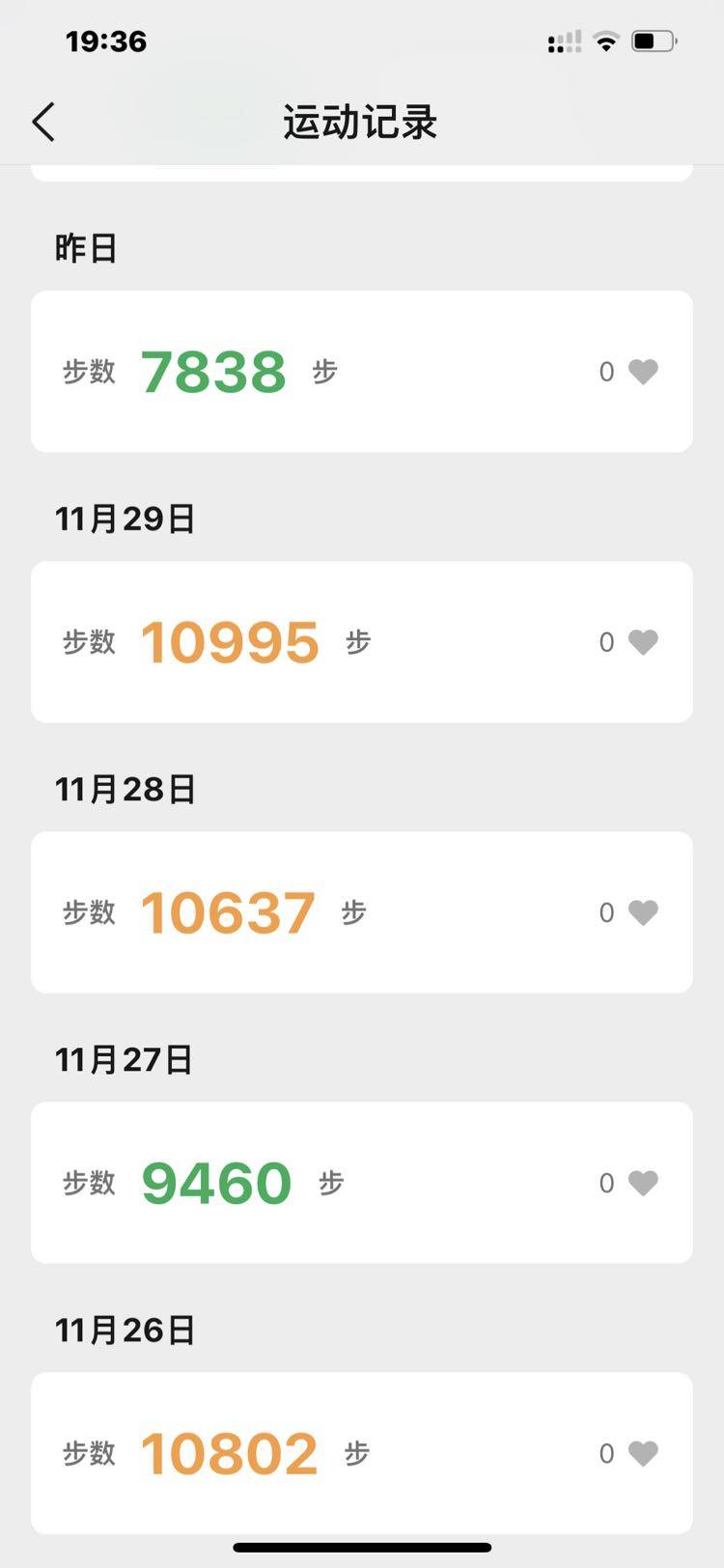Like the 11月29日 record with 10995 steps
Screen dimensions: 724x1568
643,642
